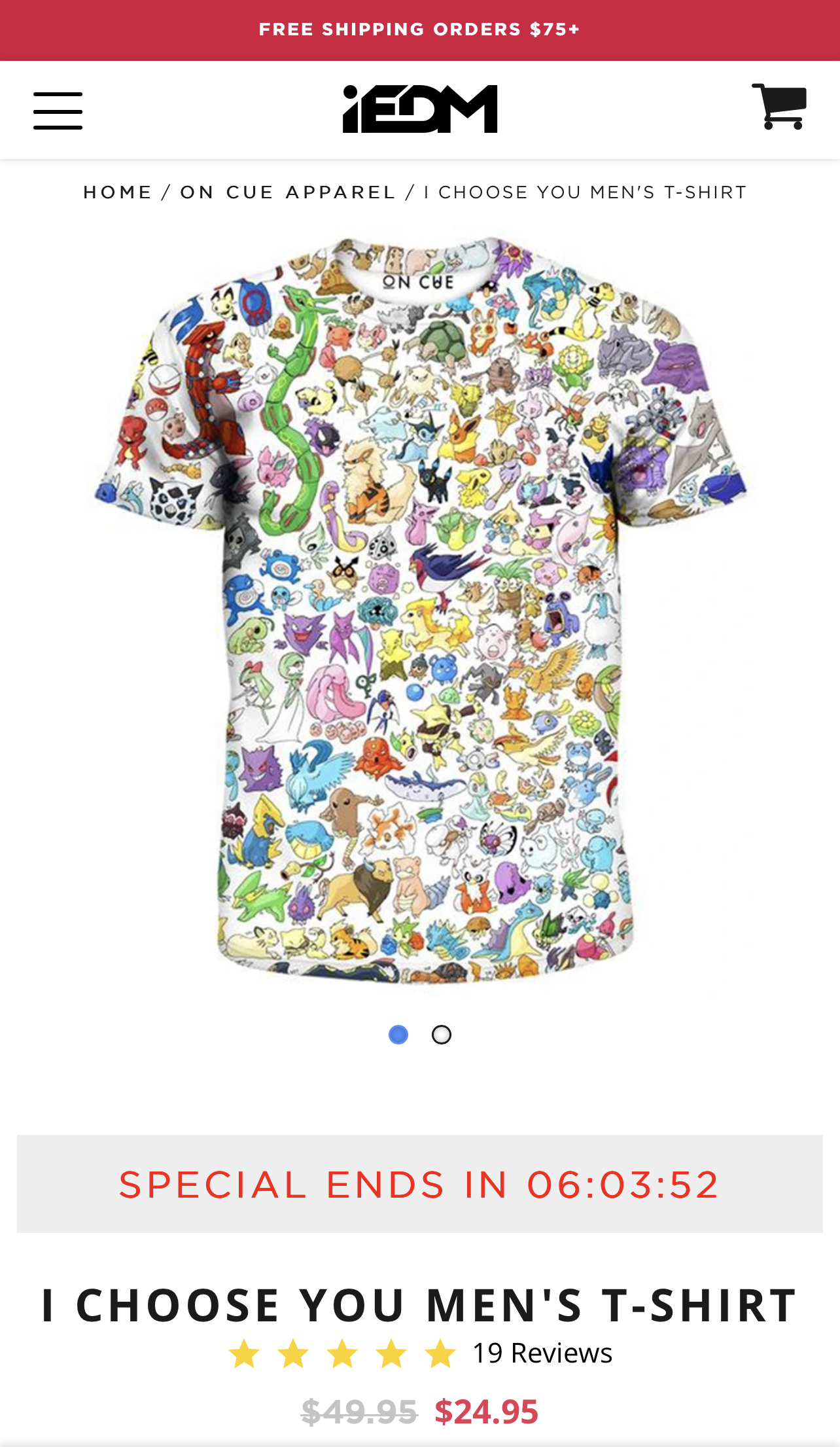Open the t-shirt product image

pyautogui.click(x=420, y=609)
